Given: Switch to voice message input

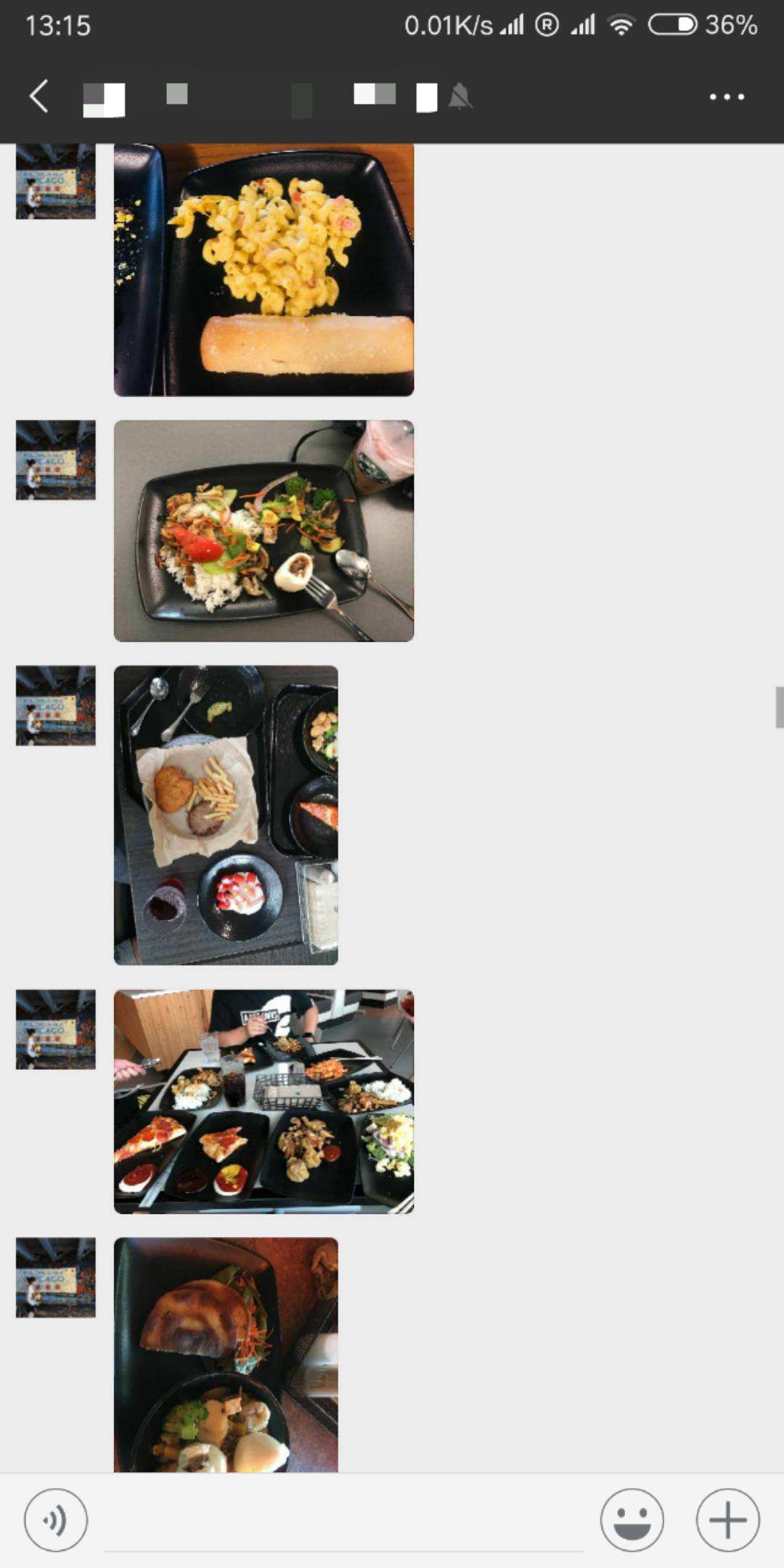Looking at the screenshot, I should click(56, 1520).
